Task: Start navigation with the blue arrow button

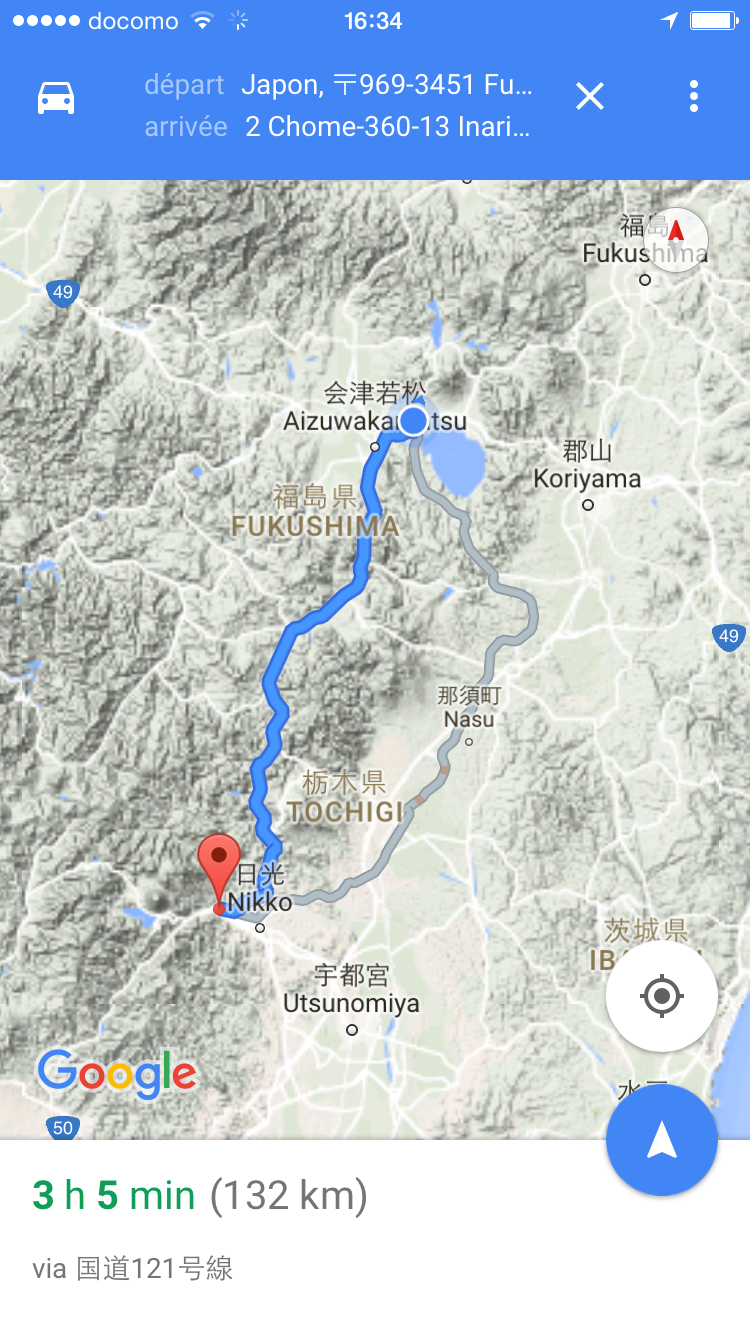Action: [x=661, y=1140]
